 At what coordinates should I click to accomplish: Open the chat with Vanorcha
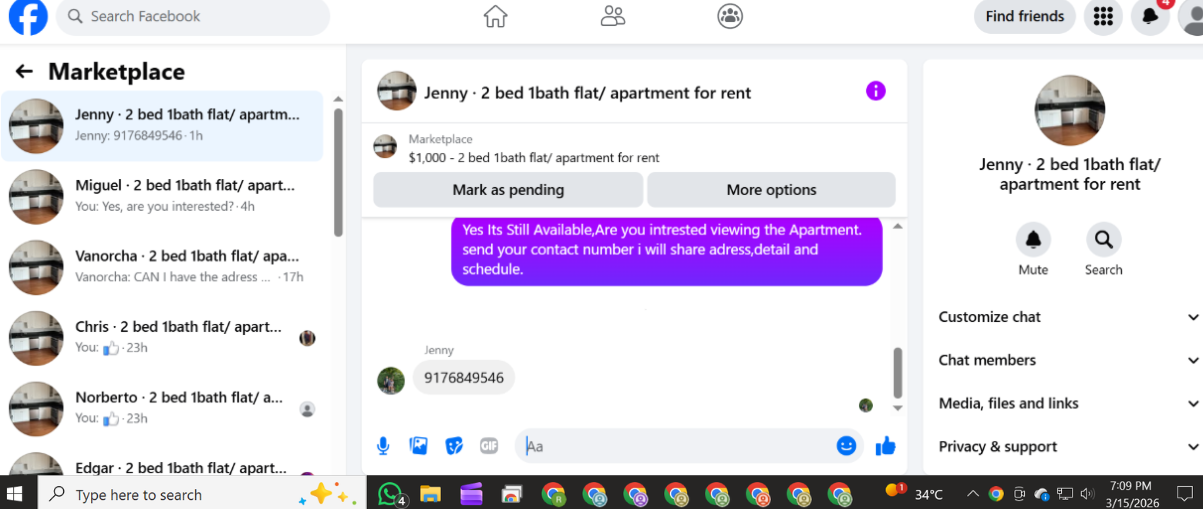(162, 267)
